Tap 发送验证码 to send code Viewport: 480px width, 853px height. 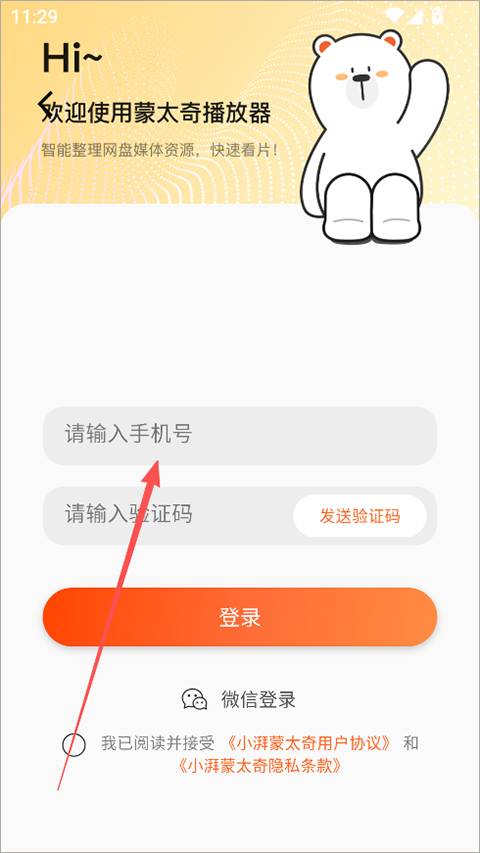(360, 516)
